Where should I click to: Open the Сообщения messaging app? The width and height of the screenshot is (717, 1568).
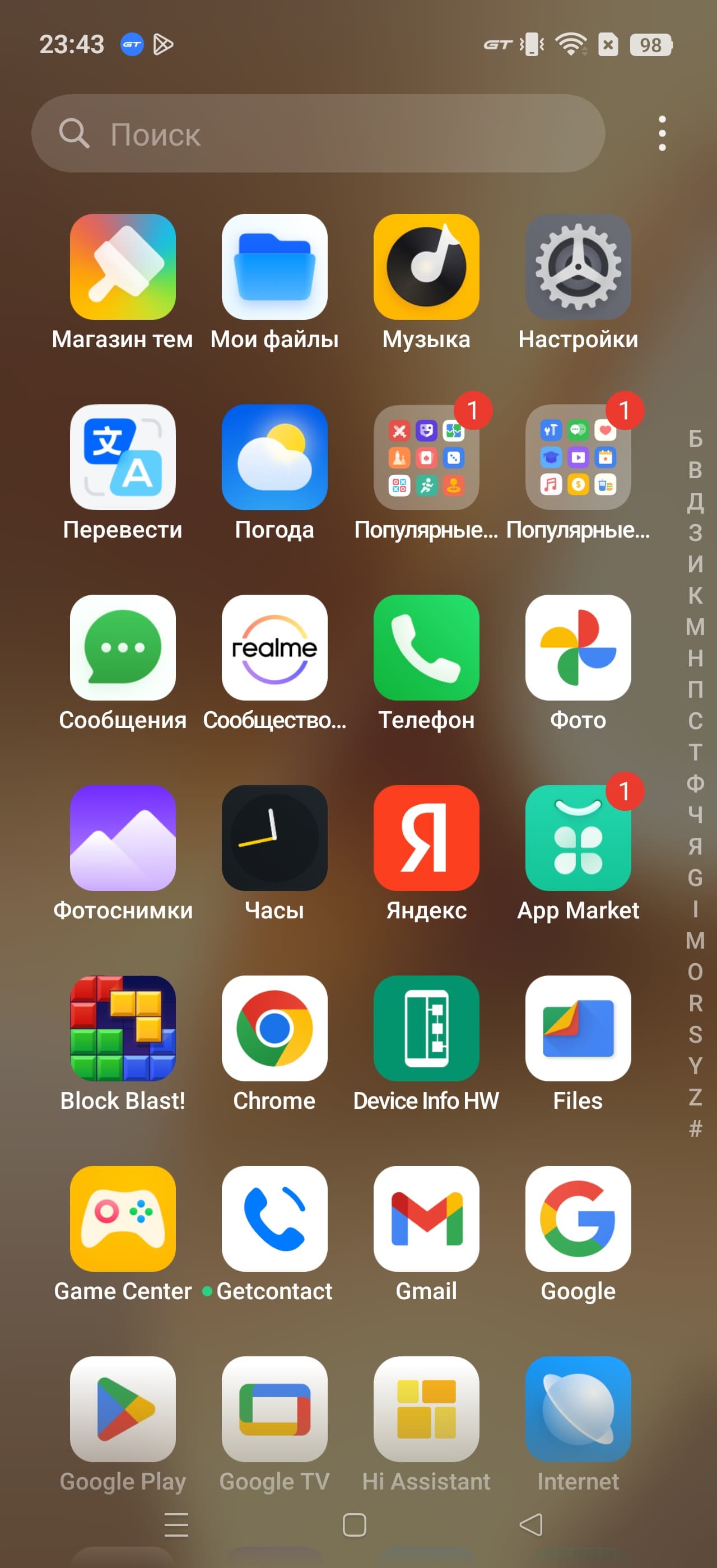pos(123,647)
